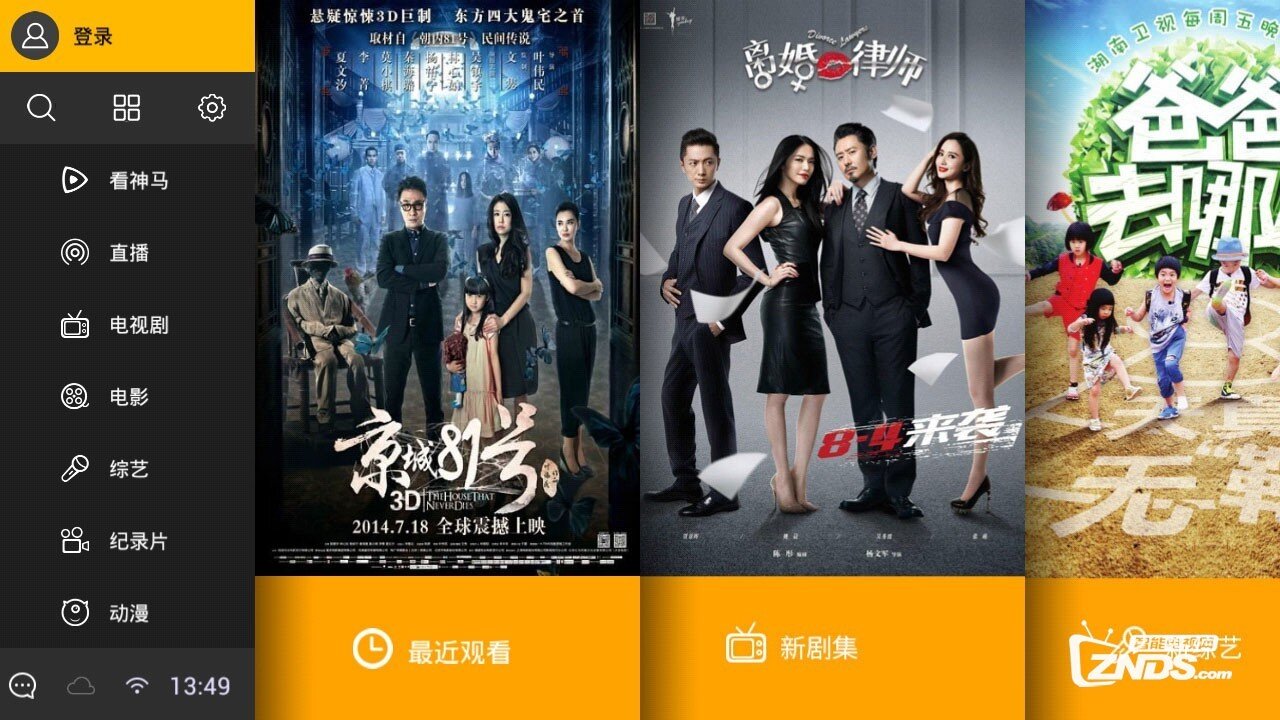Go to 看神马 section
Image resolution: width=1280 pixels, height=720 pixels.
click(x=127, y=181)
